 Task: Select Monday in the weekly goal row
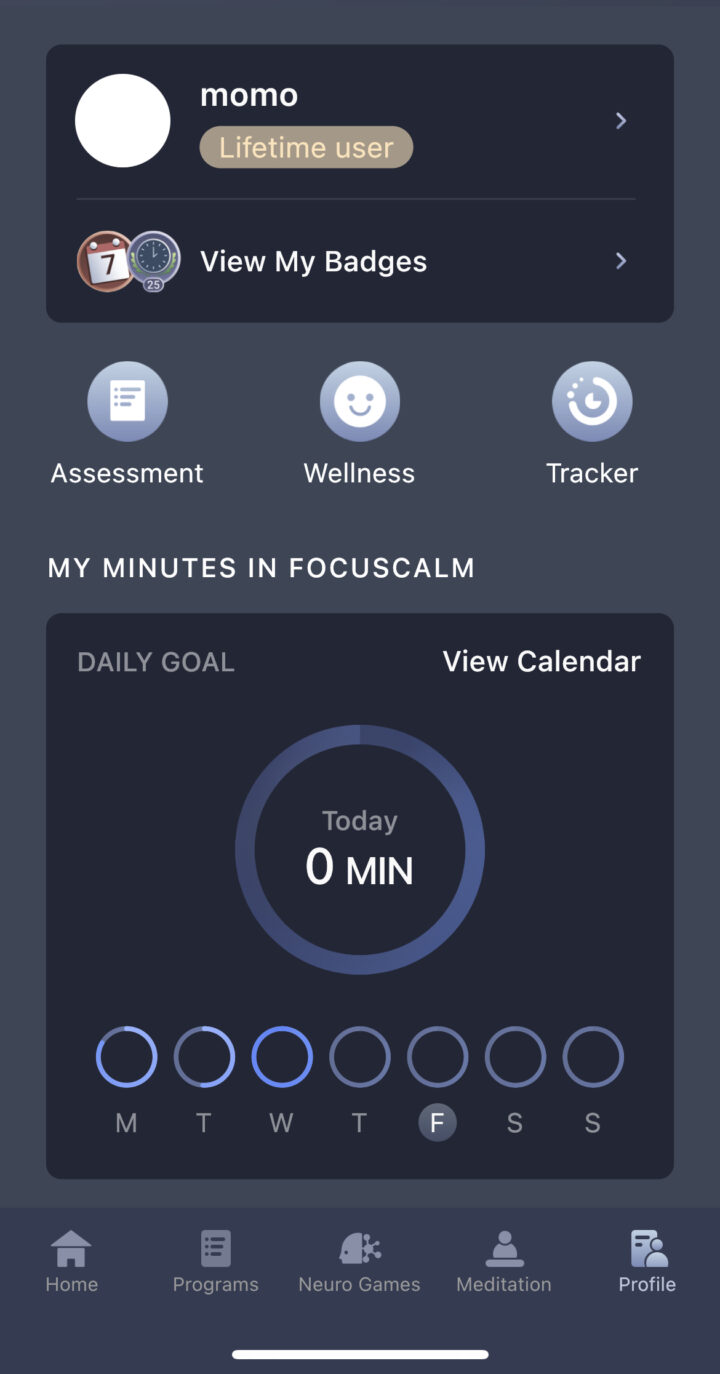(x=125, y=1056)
